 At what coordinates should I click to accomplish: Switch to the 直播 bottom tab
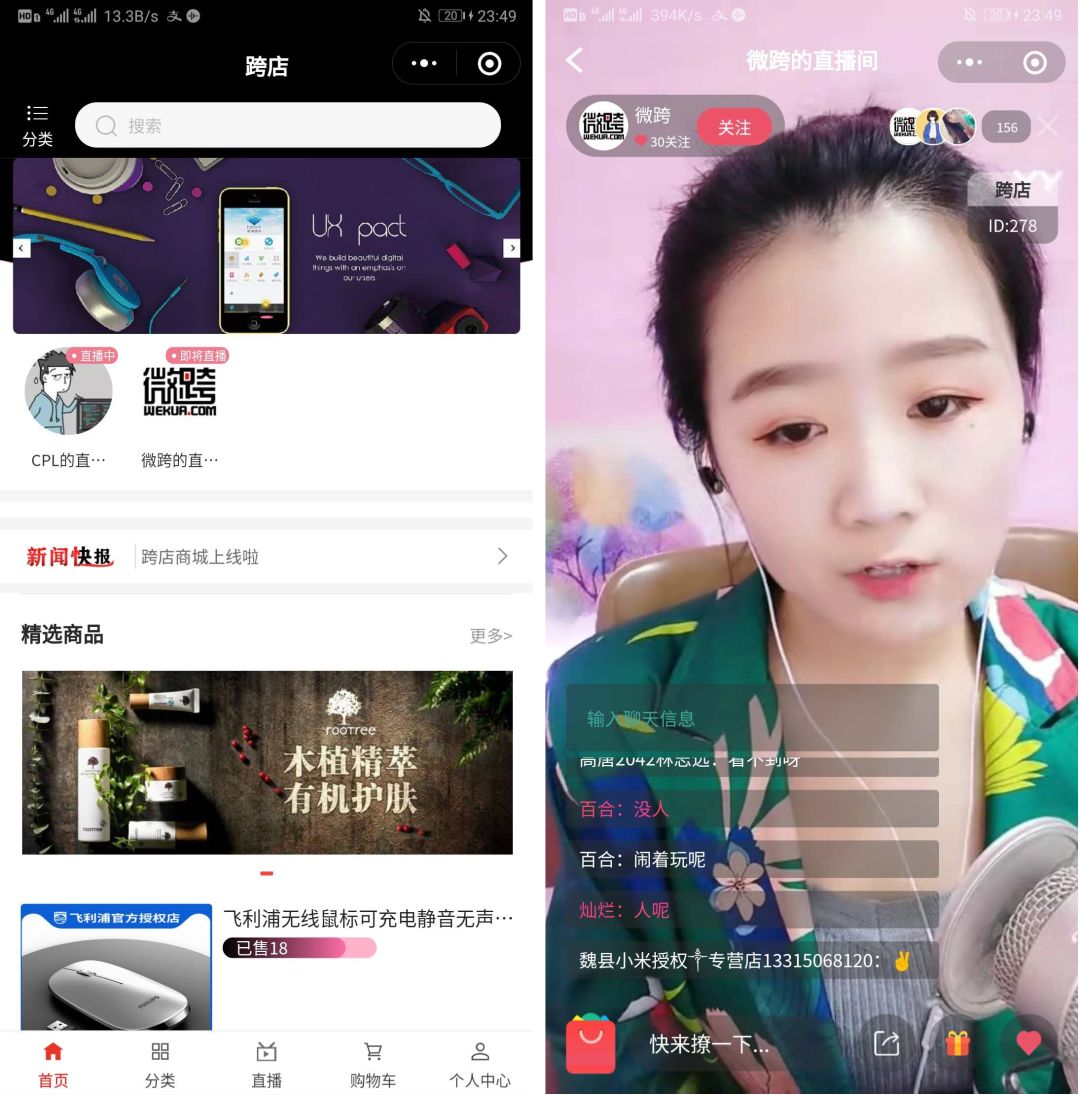pyautogui.click(x=266, y=1064)
